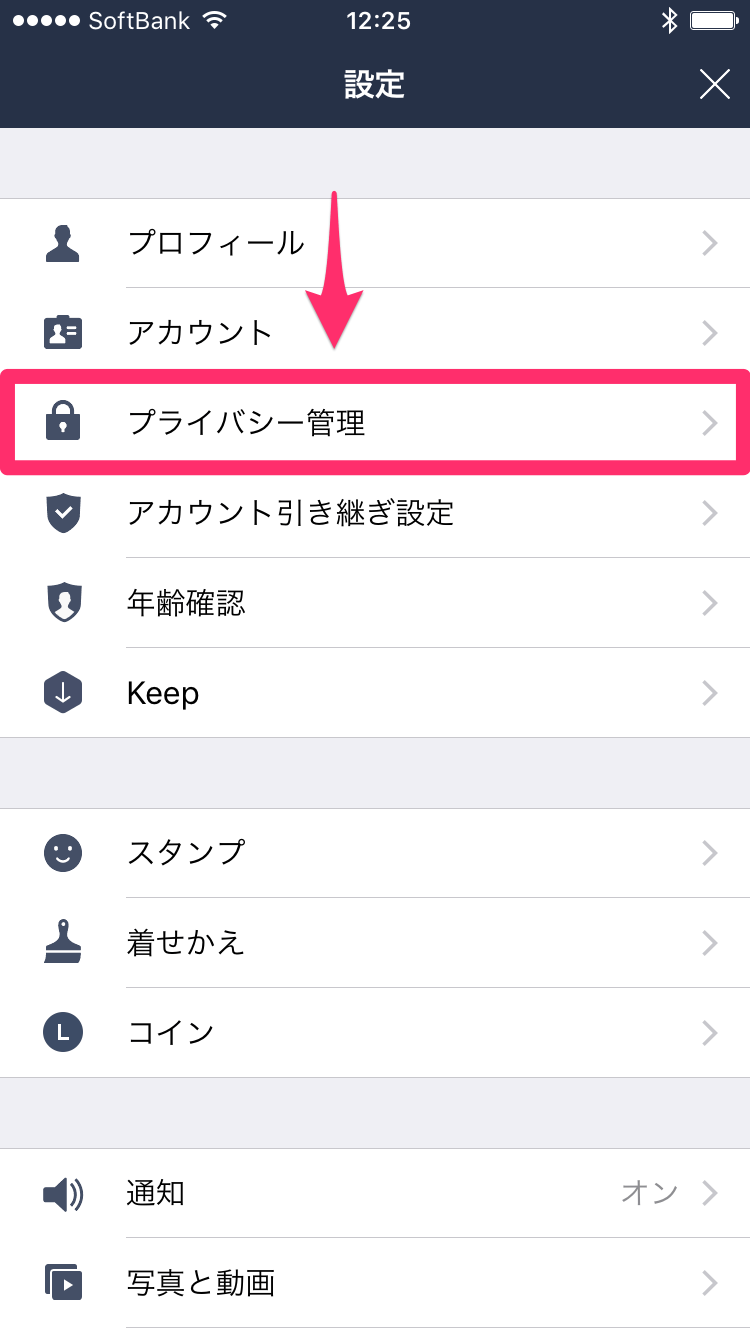Tap the shield checkmark icon for account transfer

click(63, 513)
